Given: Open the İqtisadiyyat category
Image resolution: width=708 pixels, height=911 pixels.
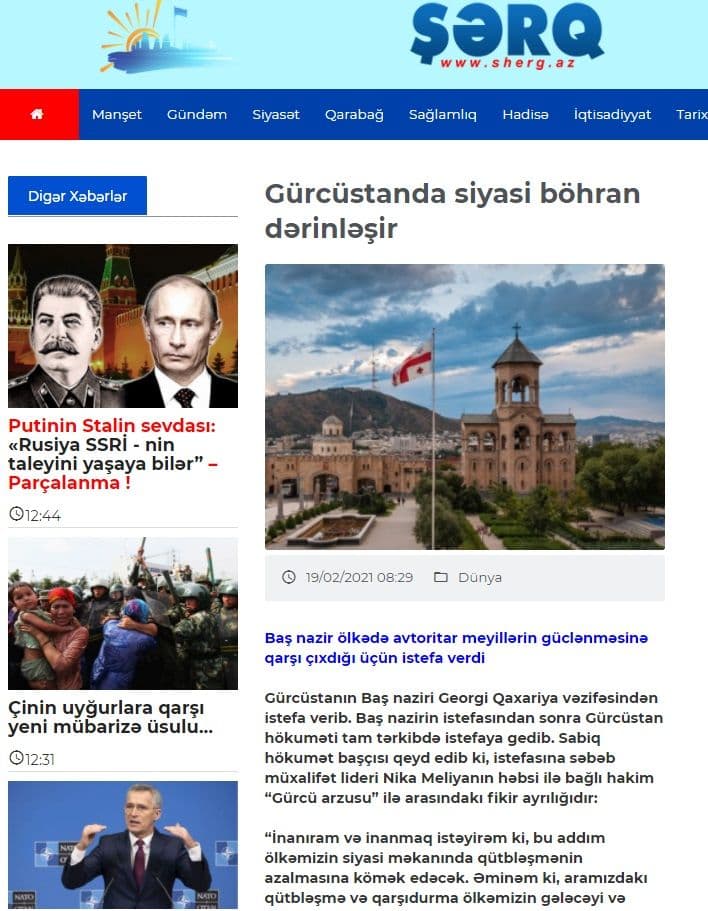Looking at the screenshot, I should click(x=612, y=114).
